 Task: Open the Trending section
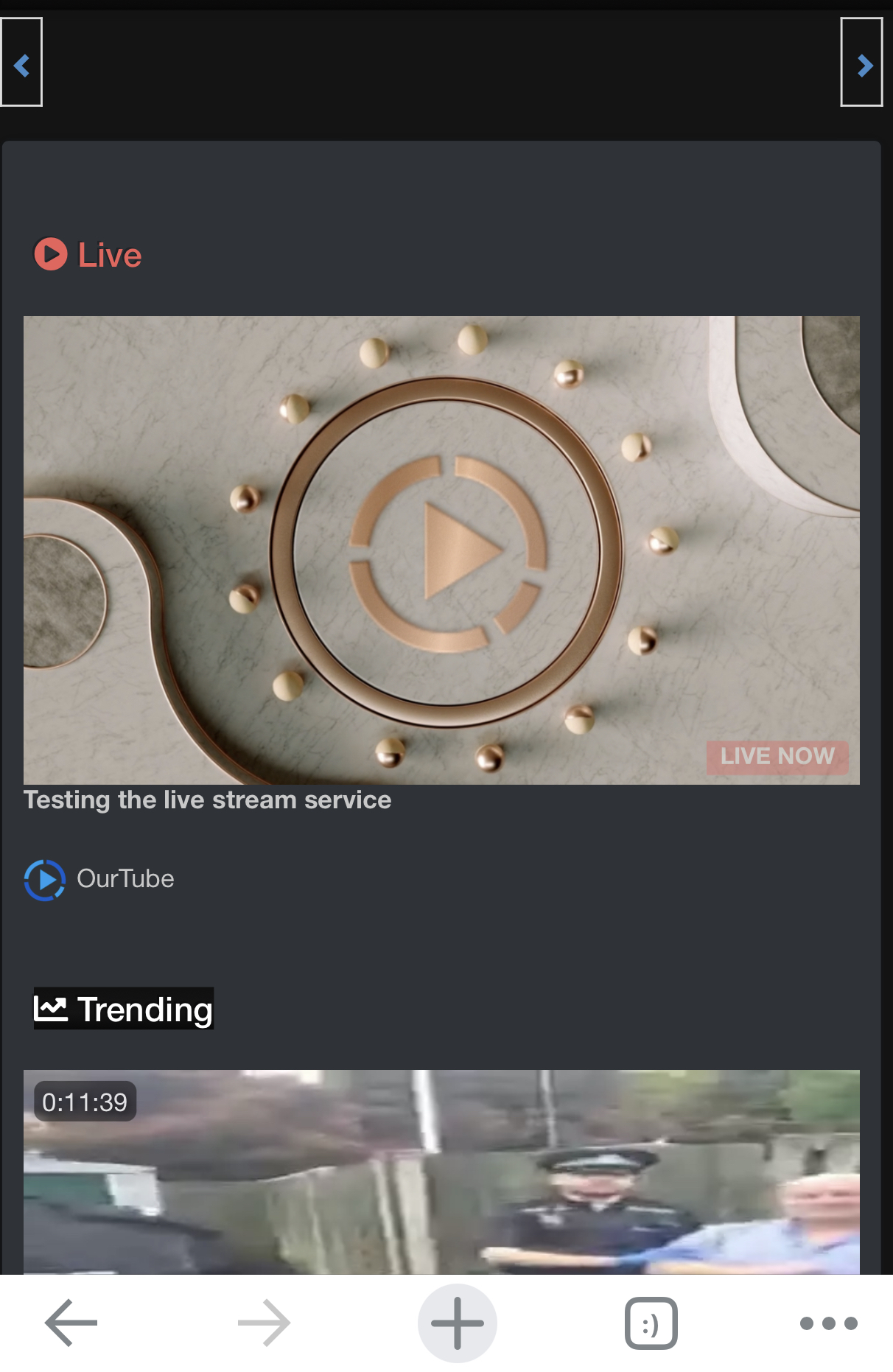[124, 1009]
